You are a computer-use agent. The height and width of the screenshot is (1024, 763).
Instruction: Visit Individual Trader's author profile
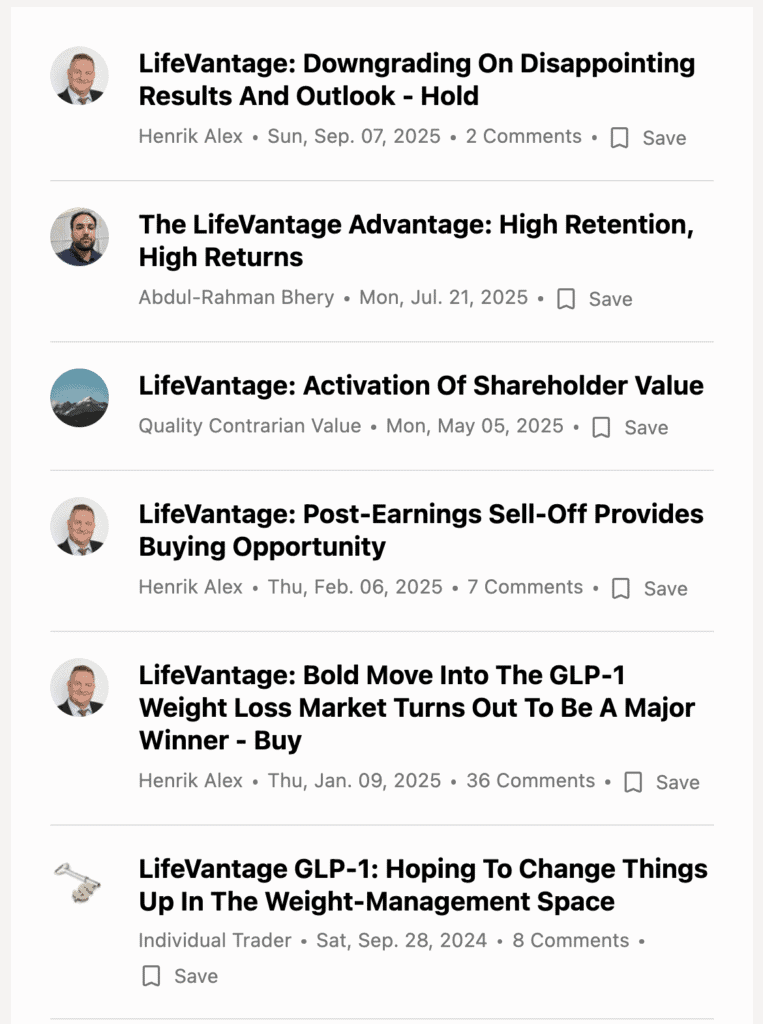tap(215, 941)
